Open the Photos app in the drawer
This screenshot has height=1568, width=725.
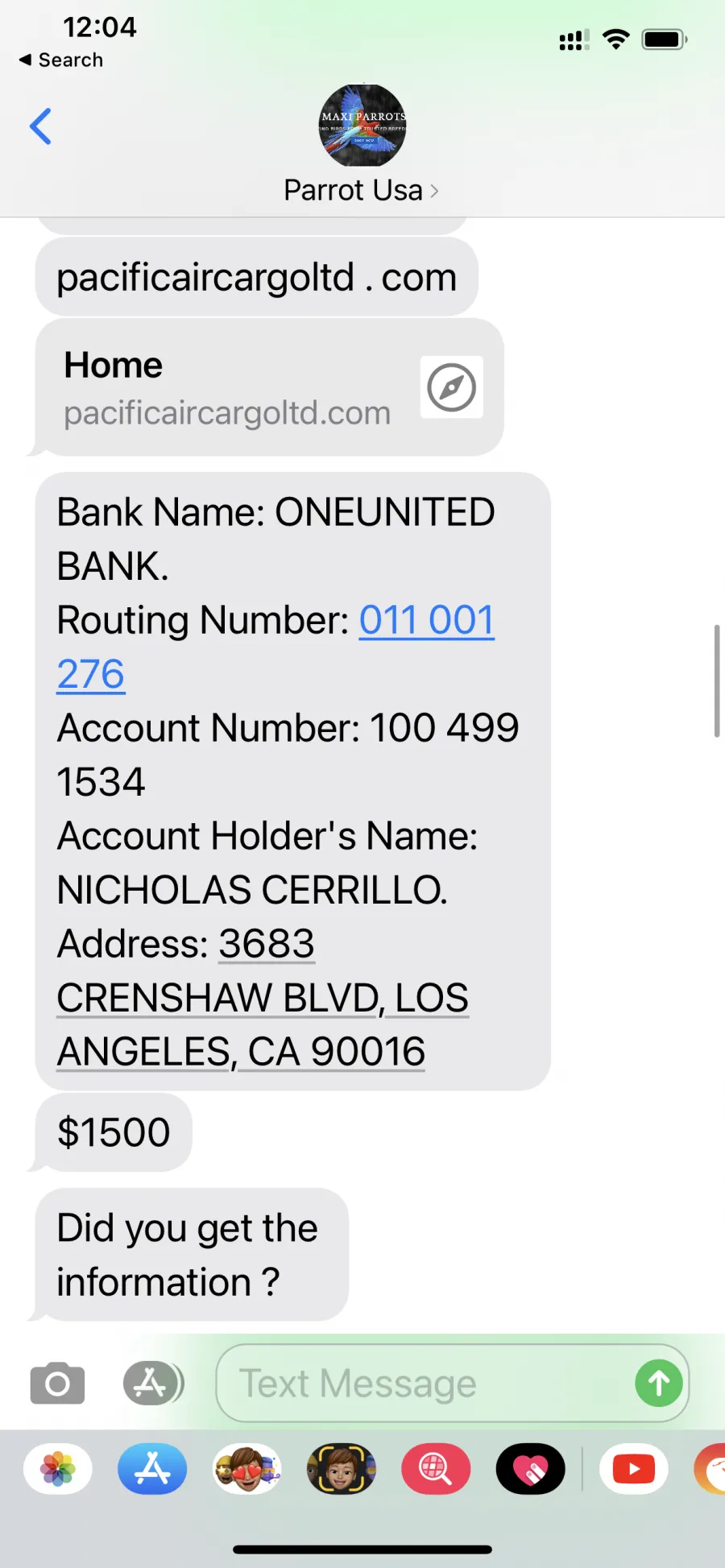tap(58, 1469)
